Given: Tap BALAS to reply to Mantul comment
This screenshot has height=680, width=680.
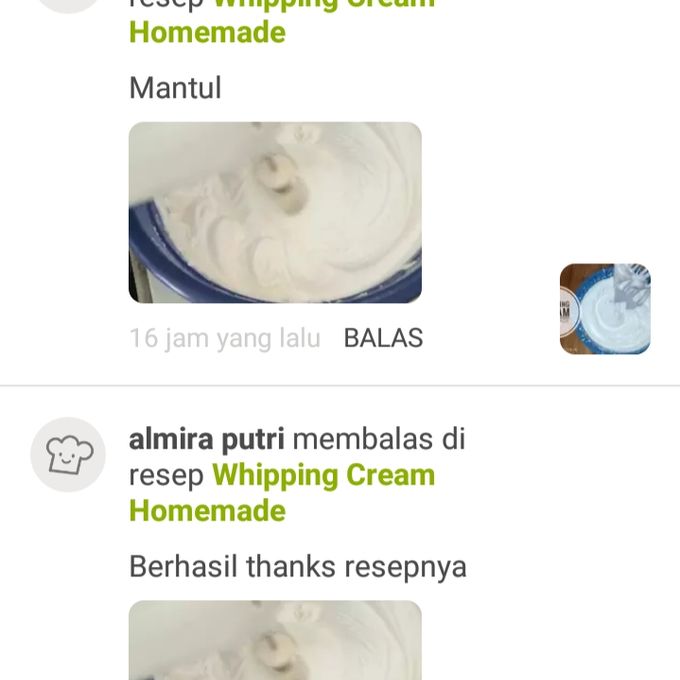Looking at the screenshot, I should pos(383,338).
